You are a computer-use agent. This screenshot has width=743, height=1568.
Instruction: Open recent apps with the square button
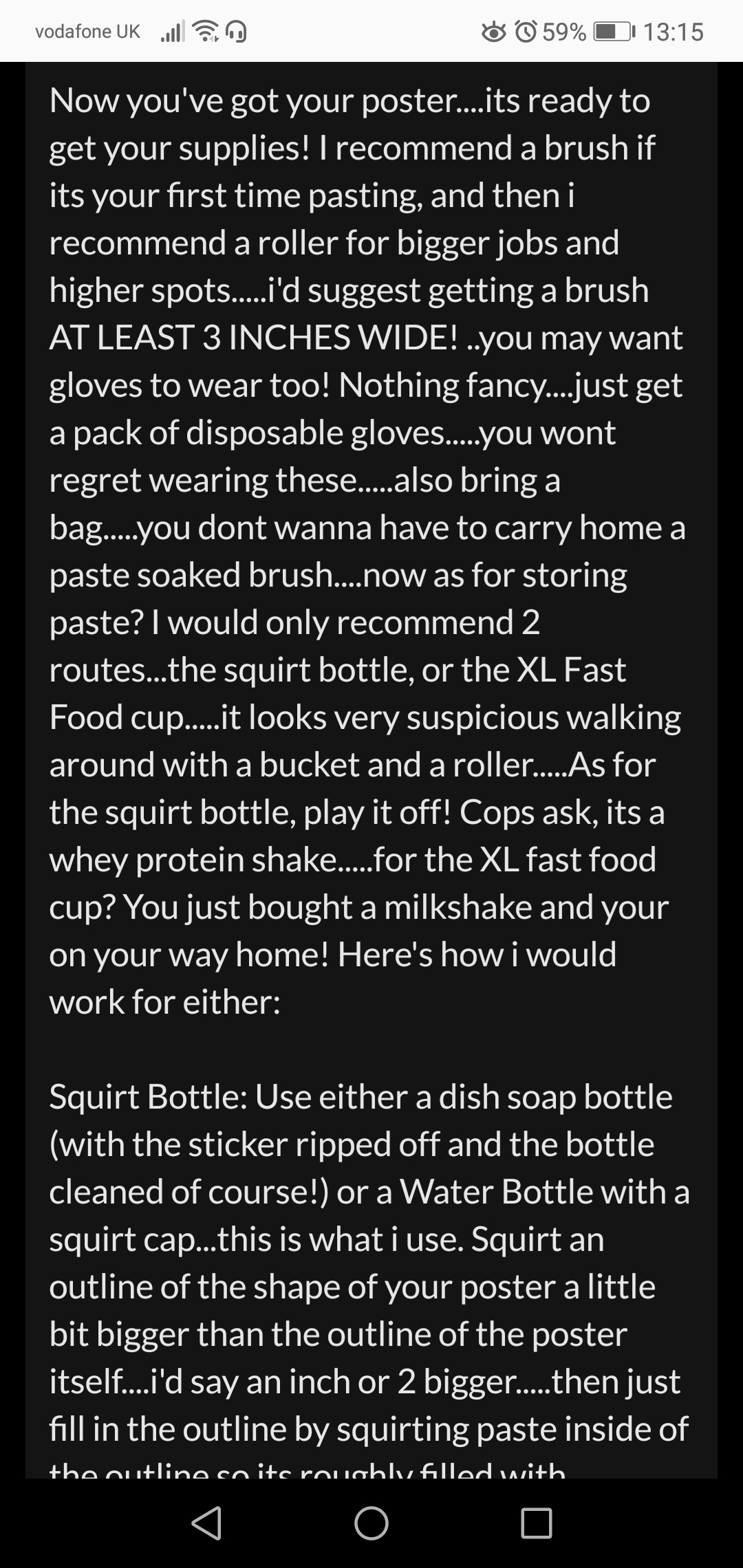(x=537, y=1523)
